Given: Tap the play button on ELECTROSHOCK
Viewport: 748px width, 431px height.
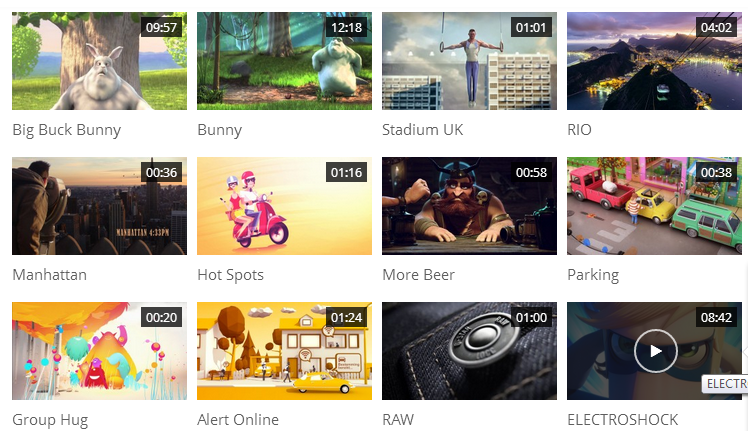Looking at the screenshot, I should tap(656, 351).
